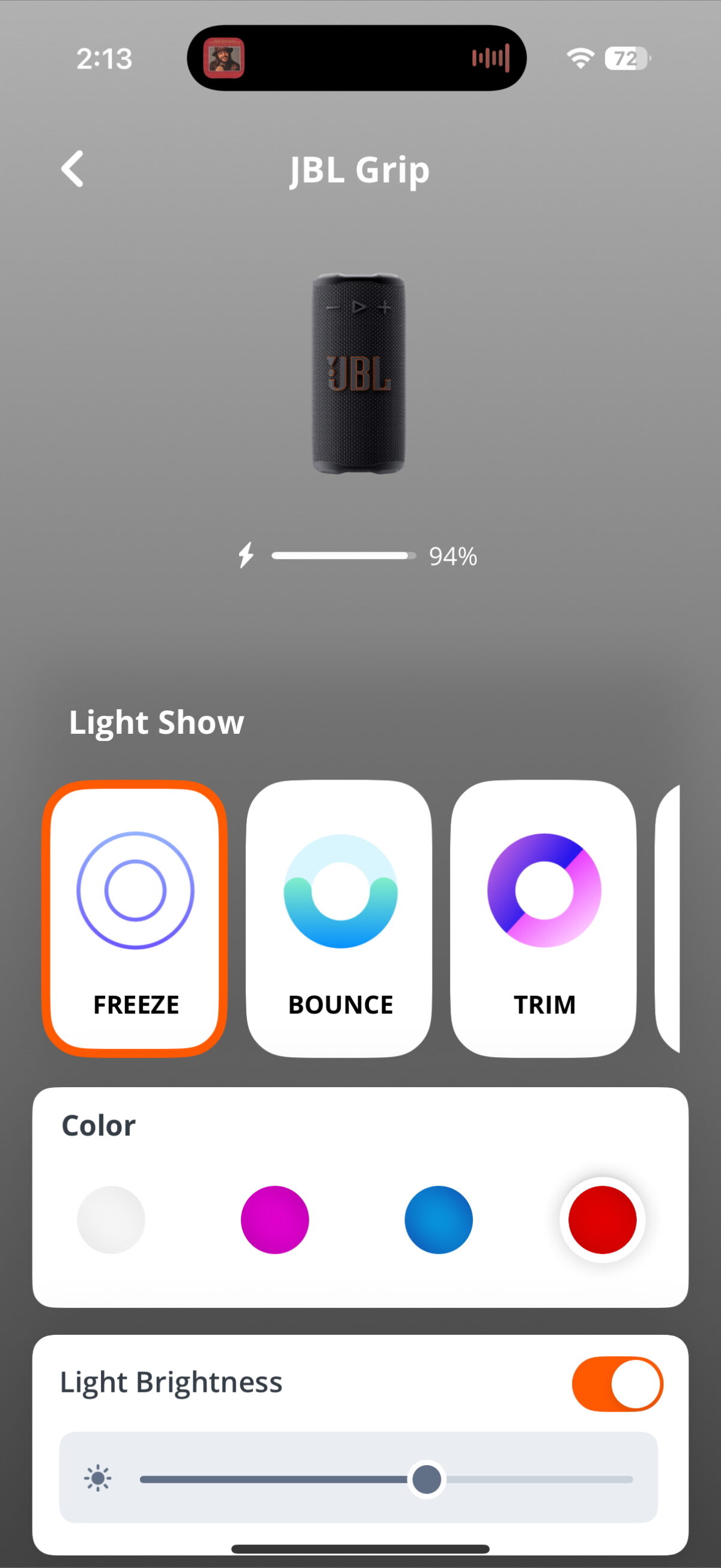
Task: Select the BOUNCE light show
Action: [x=339, y=918]
